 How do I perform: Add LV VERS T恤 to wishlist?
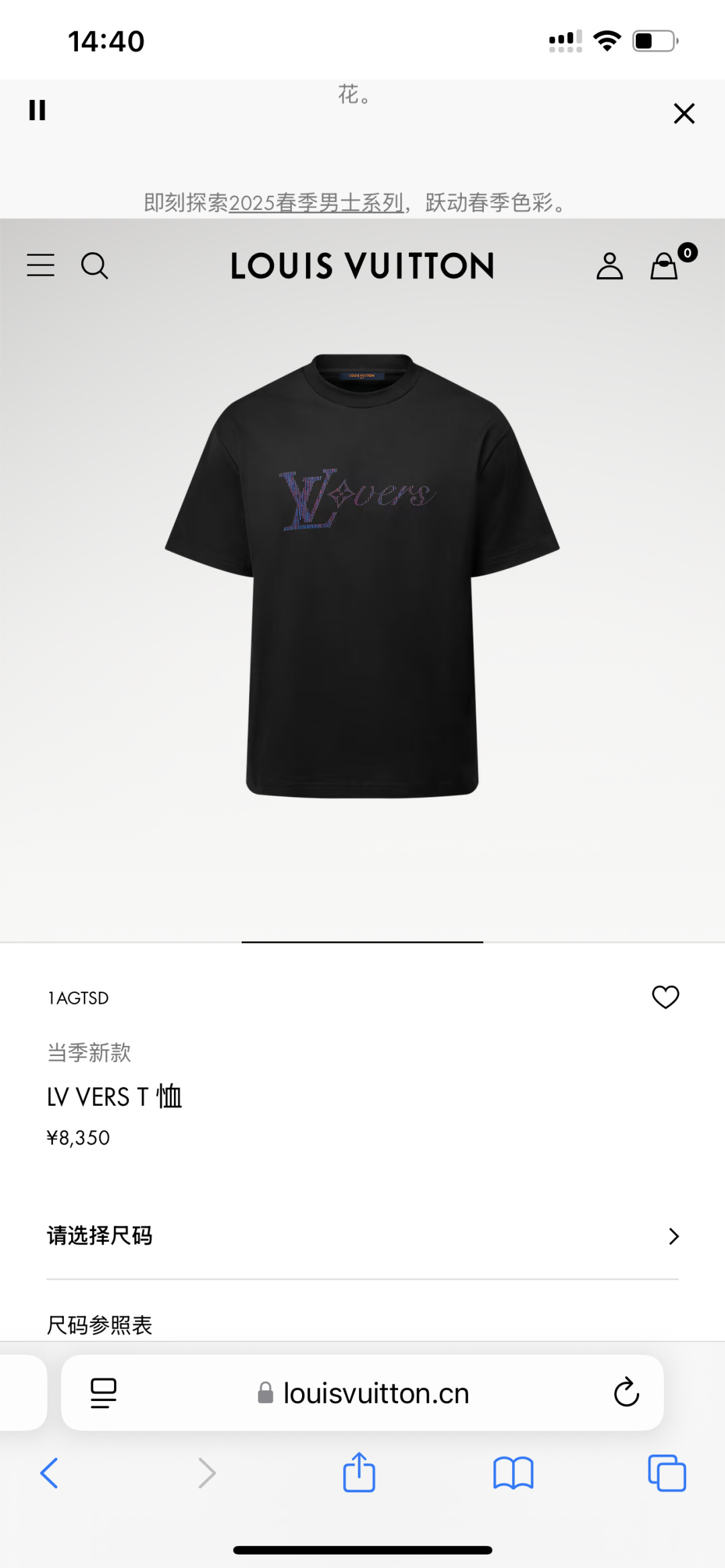click(x=665, y=997)
